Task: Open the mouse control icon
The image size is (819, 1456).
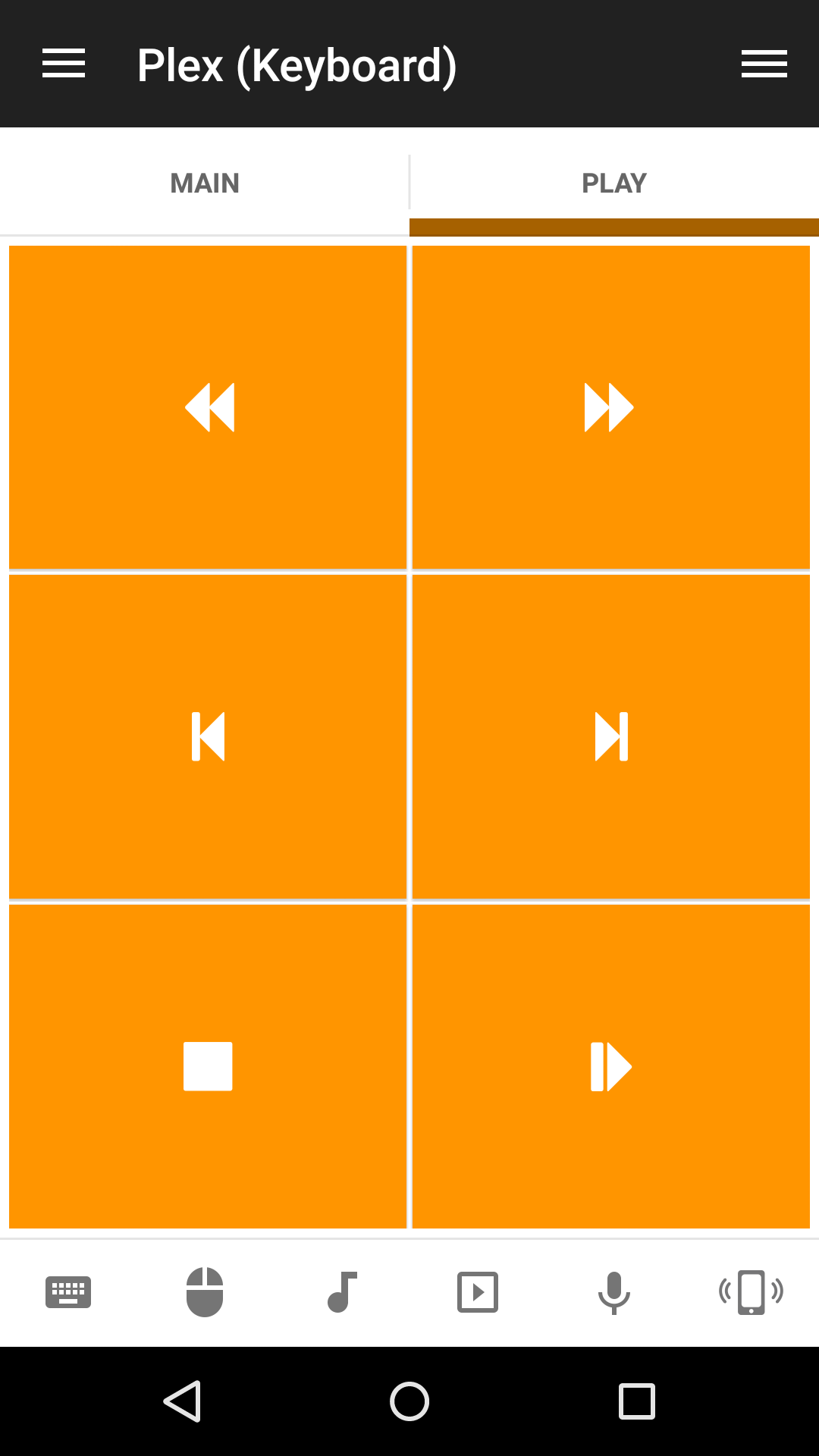Action: (x=205, y=1292)
